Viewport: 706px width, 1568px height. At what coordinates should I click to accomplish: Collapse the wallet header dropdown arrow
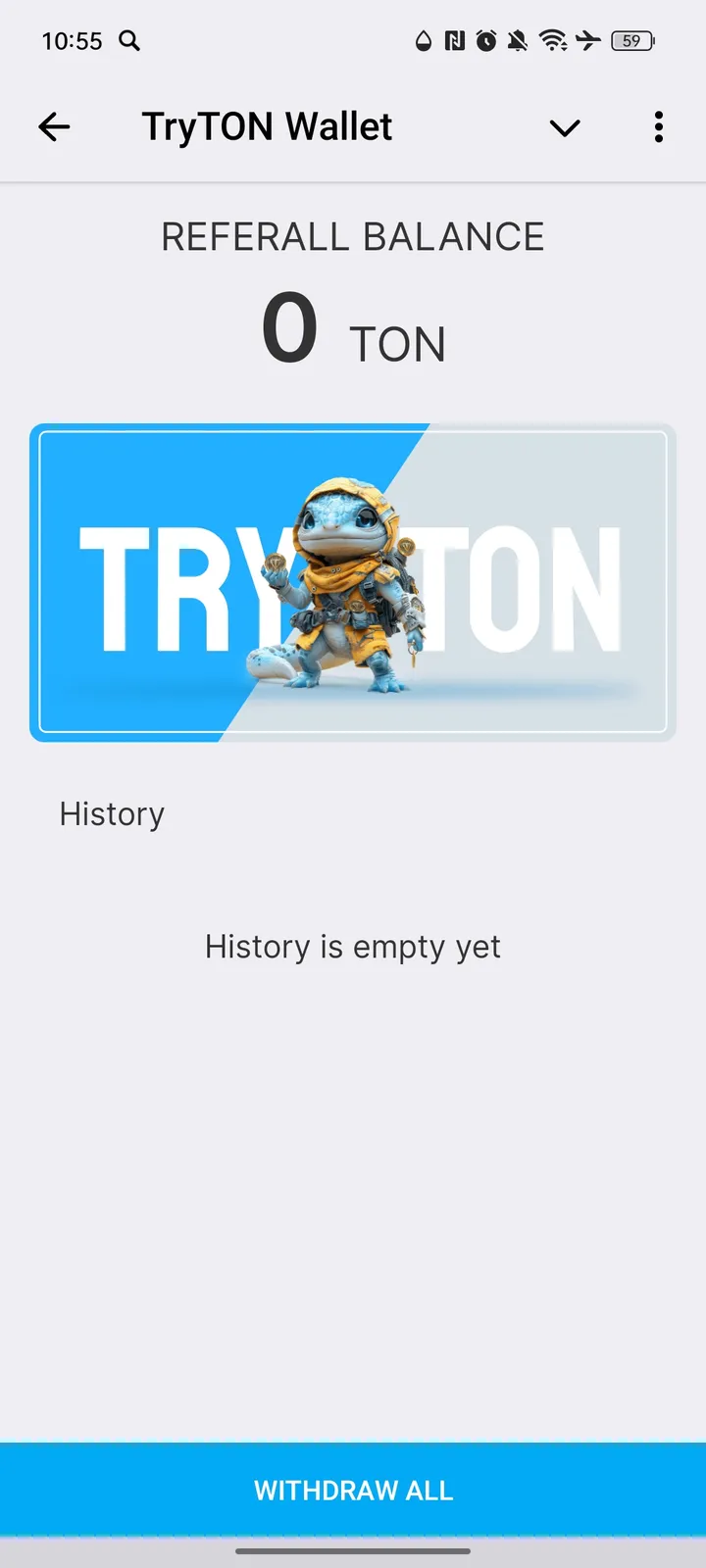(x=565, y=127)
